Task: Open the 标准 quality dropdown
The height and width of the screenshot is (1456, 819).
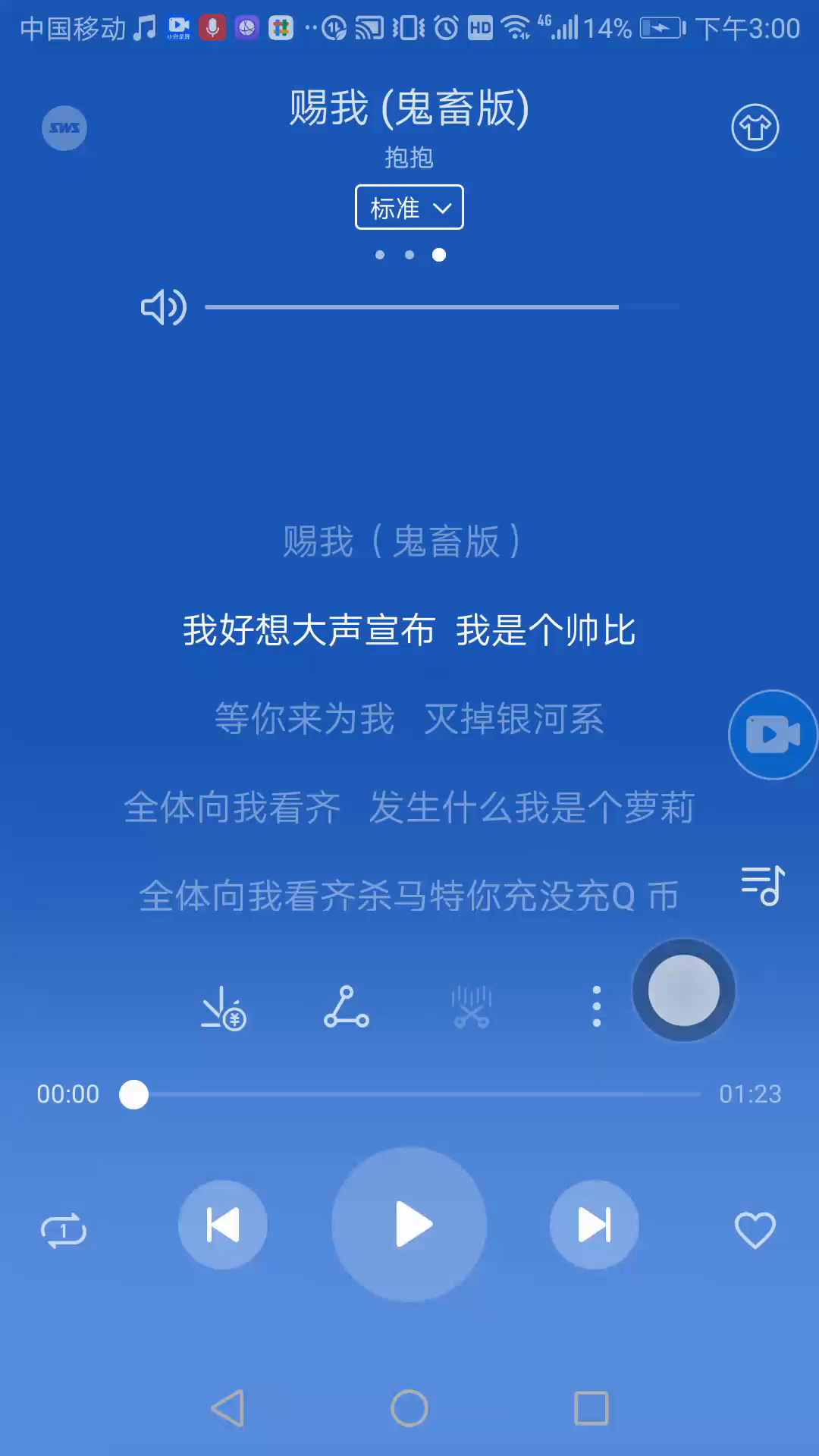Action: click(x=409, y=207)
